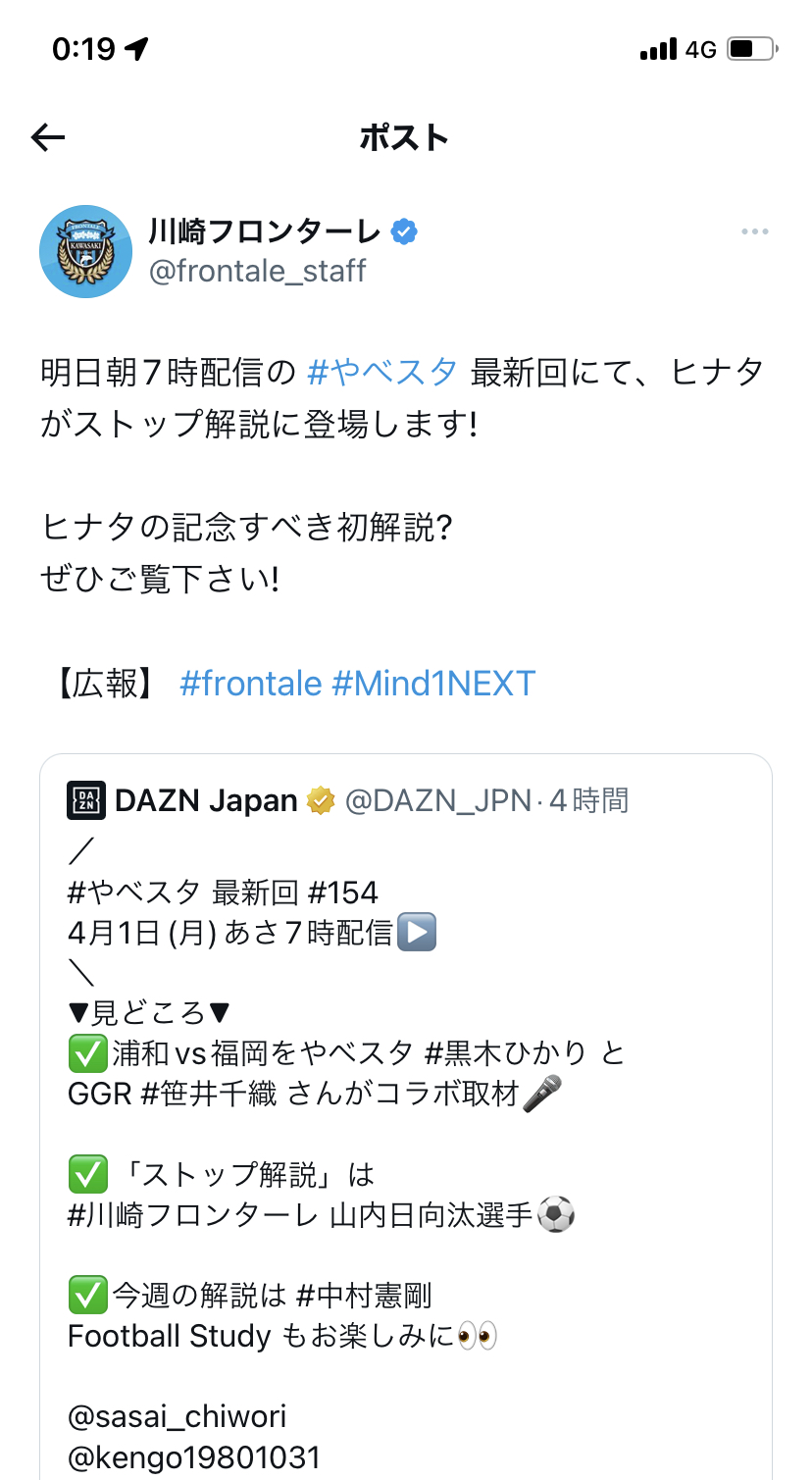Go back using the arrow icon
The image size is (812, 1480).
tap(48, 138)
